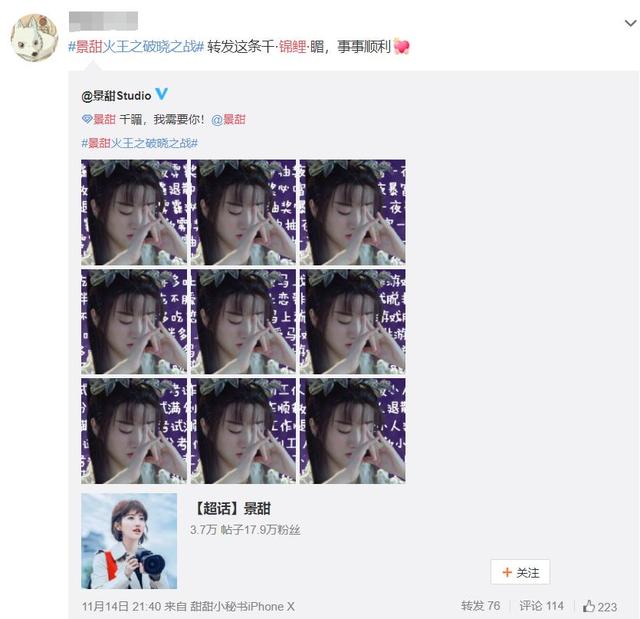View the center image in the grid
Viewport: 640px width, 619px height.
[x=243, y=321]
